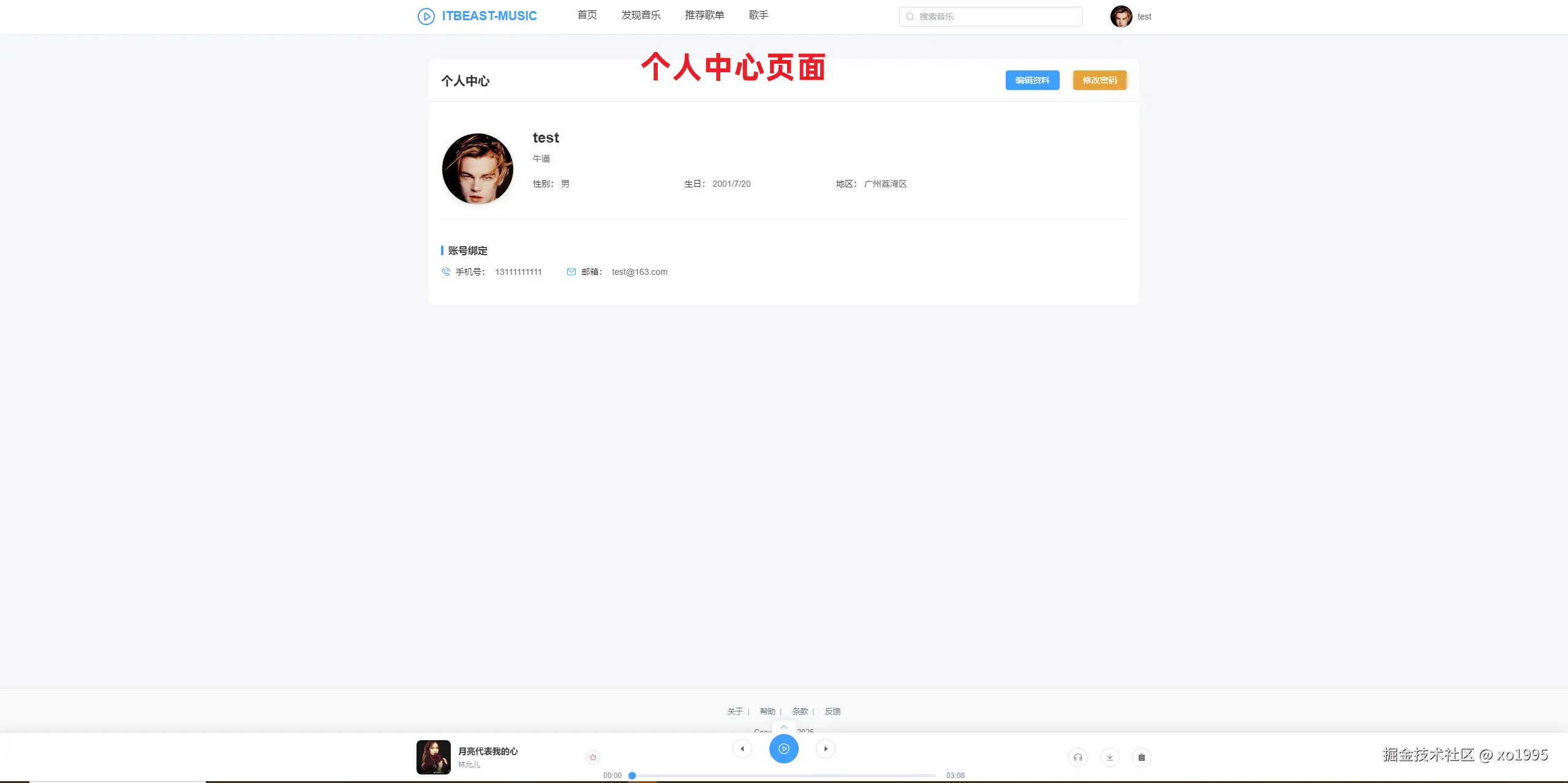The image size is (1568, 783).
Task: Switch to 推荐歌单 section
Action: click(704, 15)
